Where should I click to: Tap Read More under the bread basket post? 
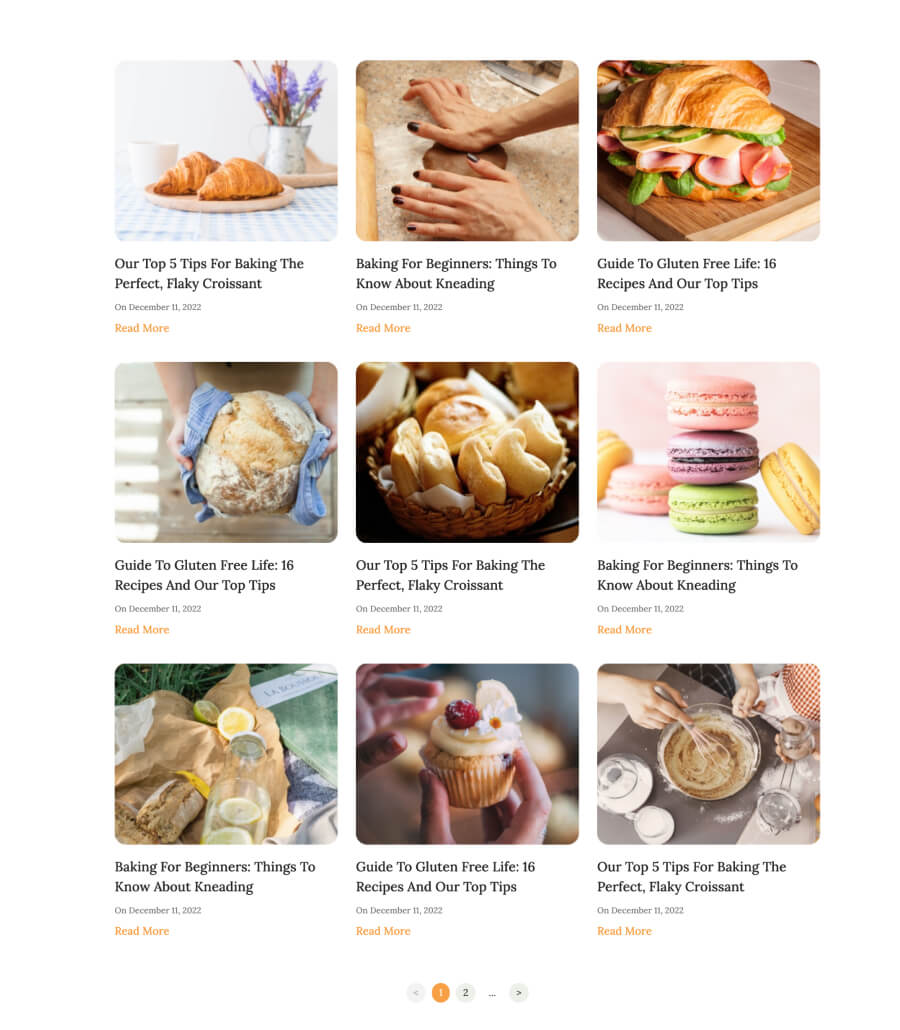click(383, 630)
